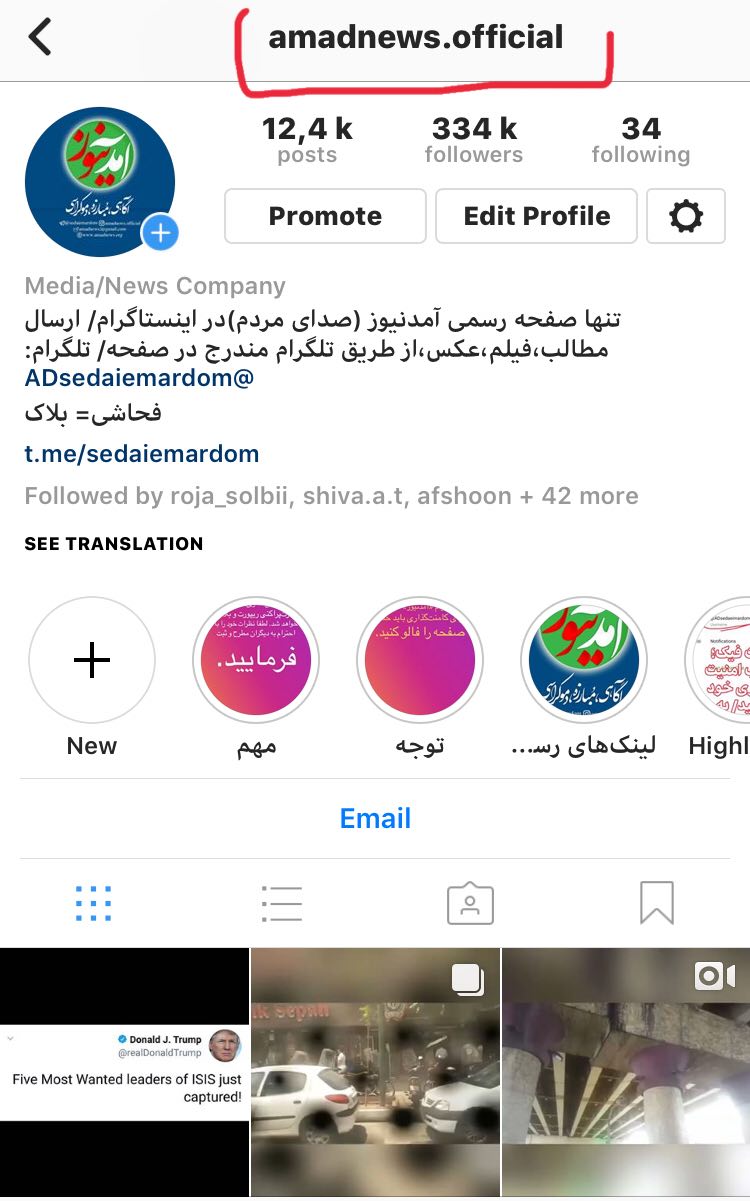Open Edit Profile
The image size is (750, 1201).
536,216
